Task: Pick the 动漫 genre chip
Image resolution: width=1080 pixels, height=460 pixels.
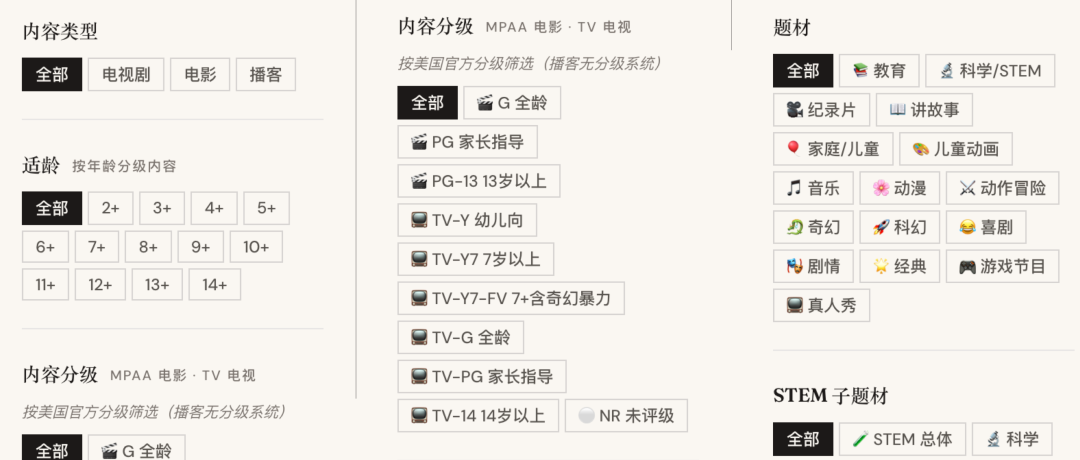Action: (x=899, y=188)
